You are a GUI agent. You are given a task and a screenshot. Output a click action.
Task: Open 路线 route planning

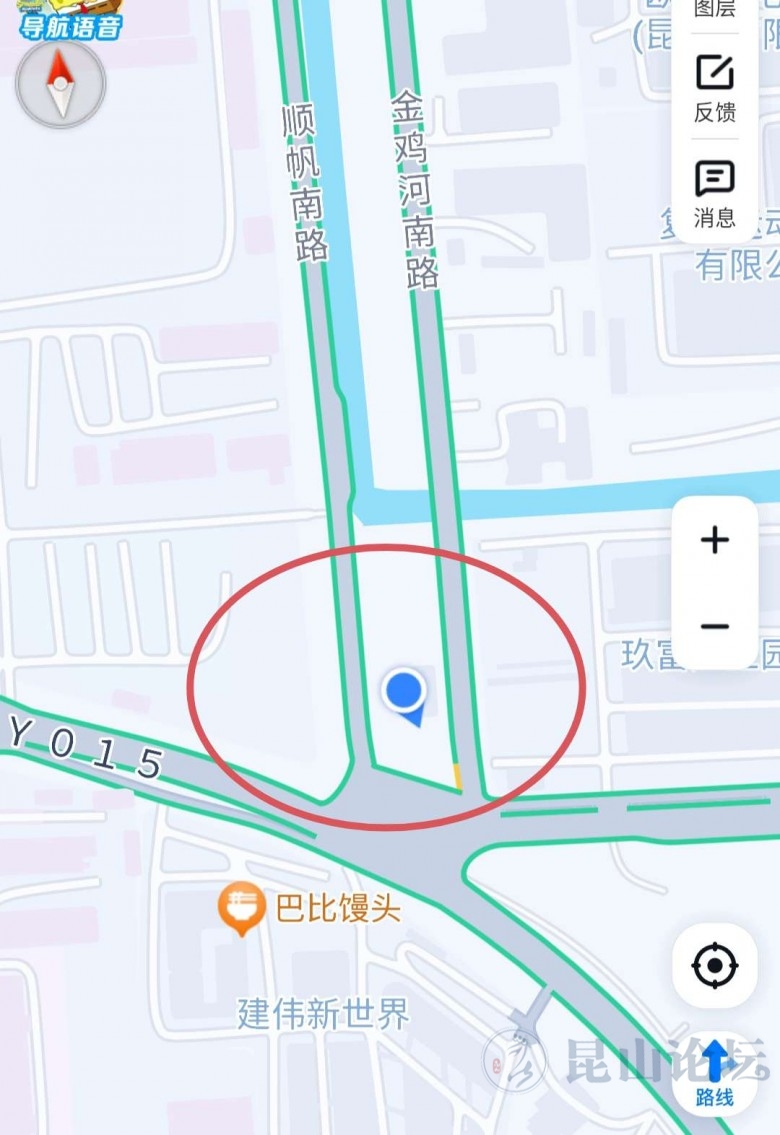point(715,1073)
